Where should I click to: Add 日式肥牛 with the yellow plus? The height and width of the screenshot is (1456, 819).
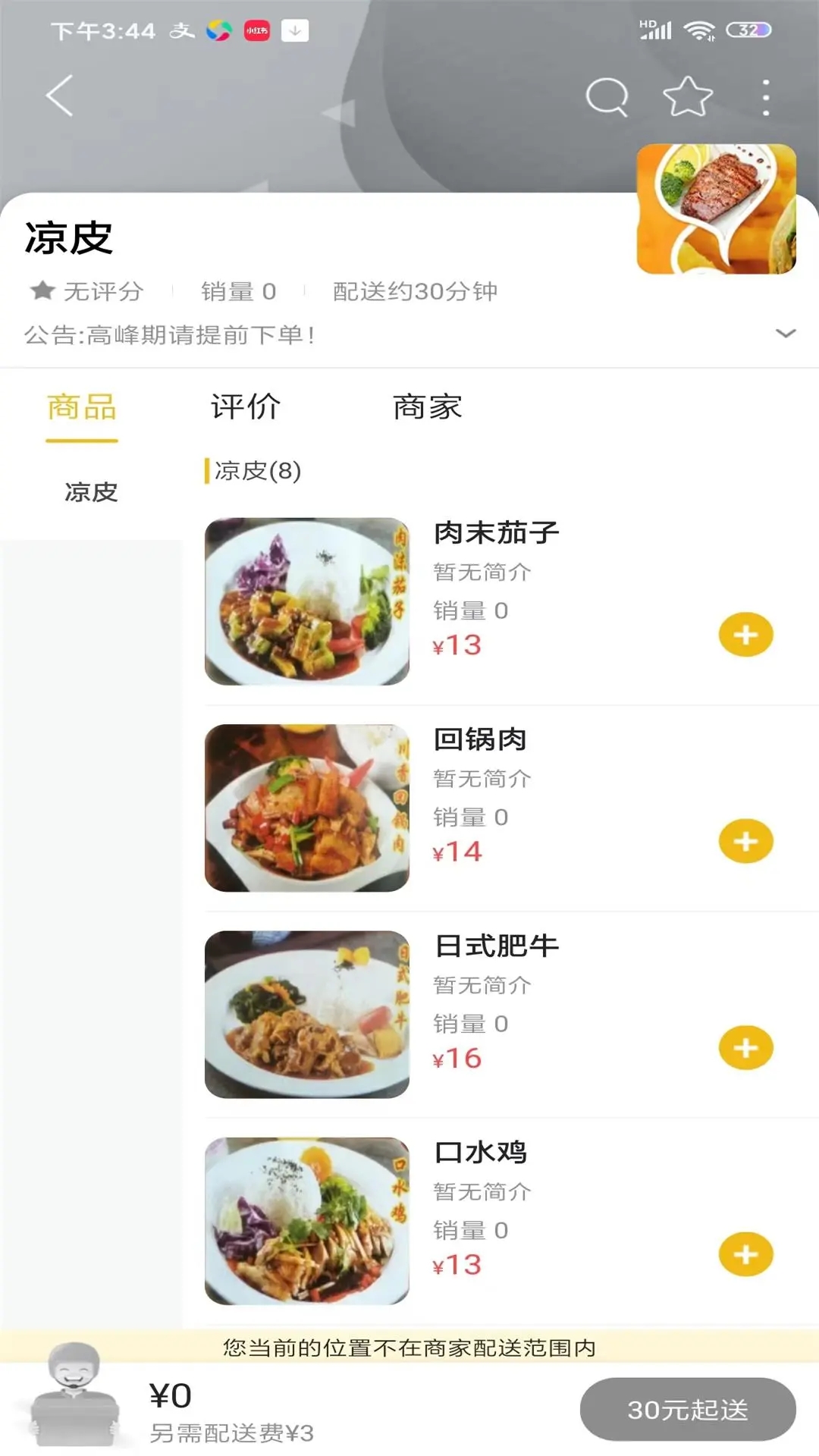pyautogui.click(x=745, y=1046)
